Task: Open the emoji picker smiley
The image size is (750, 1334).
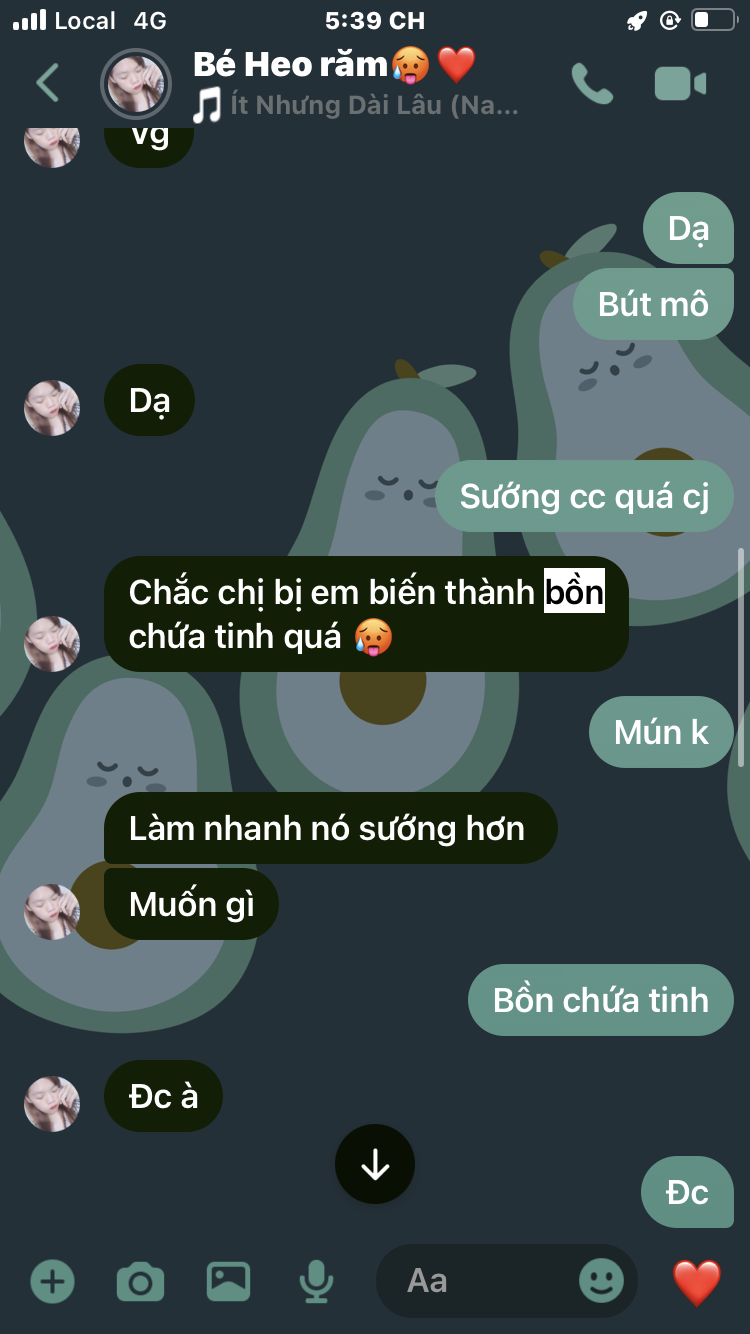Action: tap(601, 1281)
